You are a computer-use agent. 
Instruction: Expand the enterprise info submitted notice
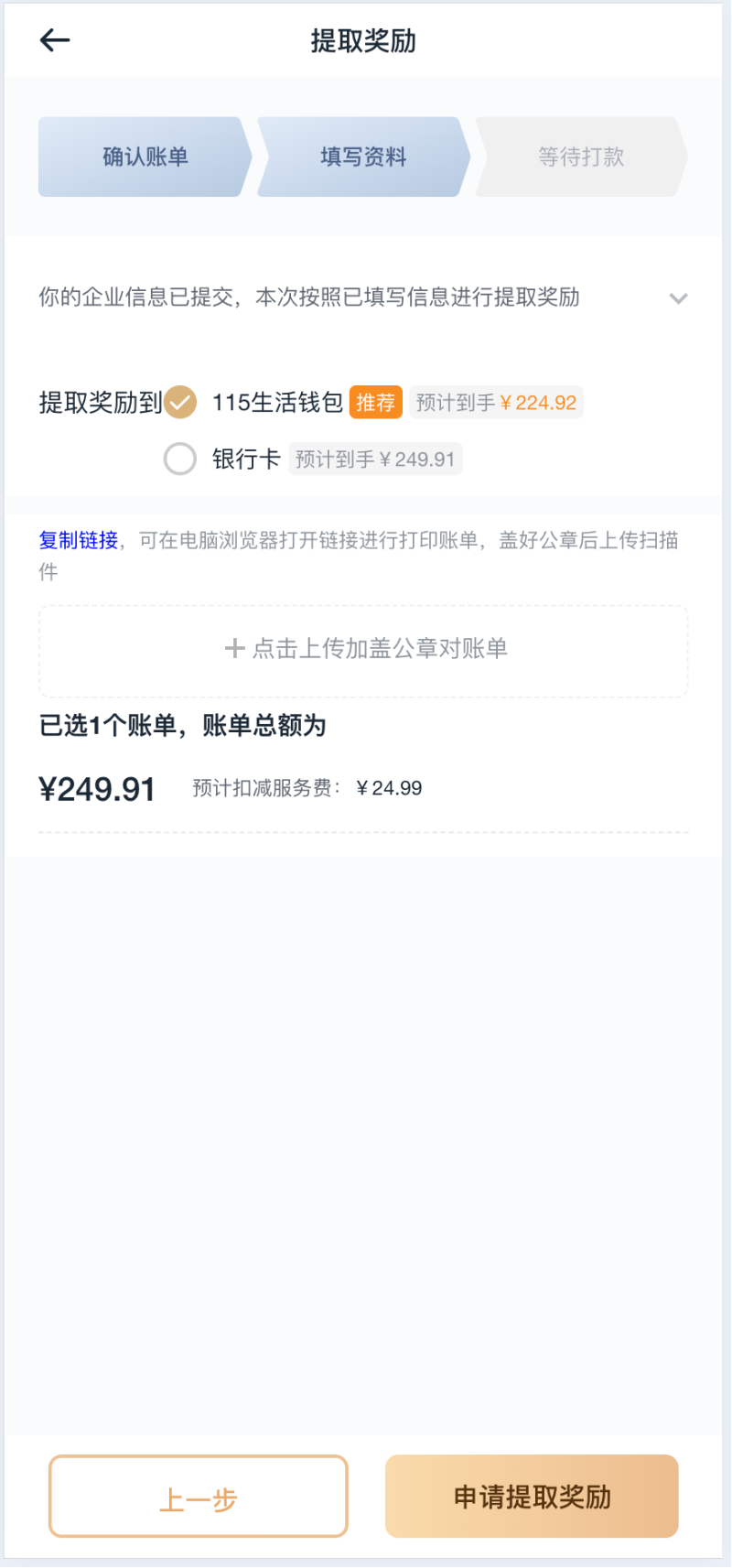tap(677, 298)
